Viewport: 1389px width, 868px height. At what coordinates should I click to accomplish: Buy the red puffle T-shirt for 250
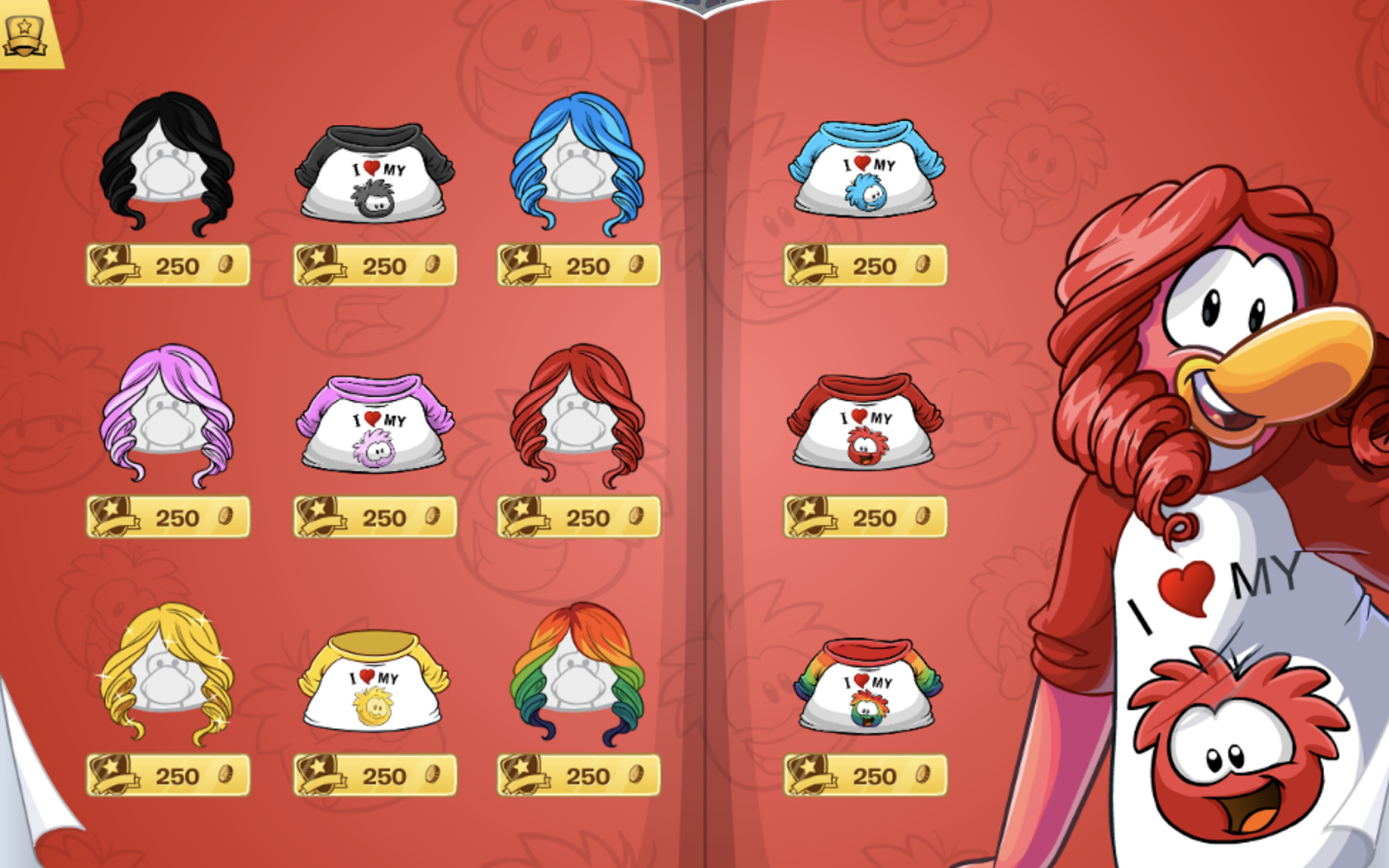click(865, 517)
